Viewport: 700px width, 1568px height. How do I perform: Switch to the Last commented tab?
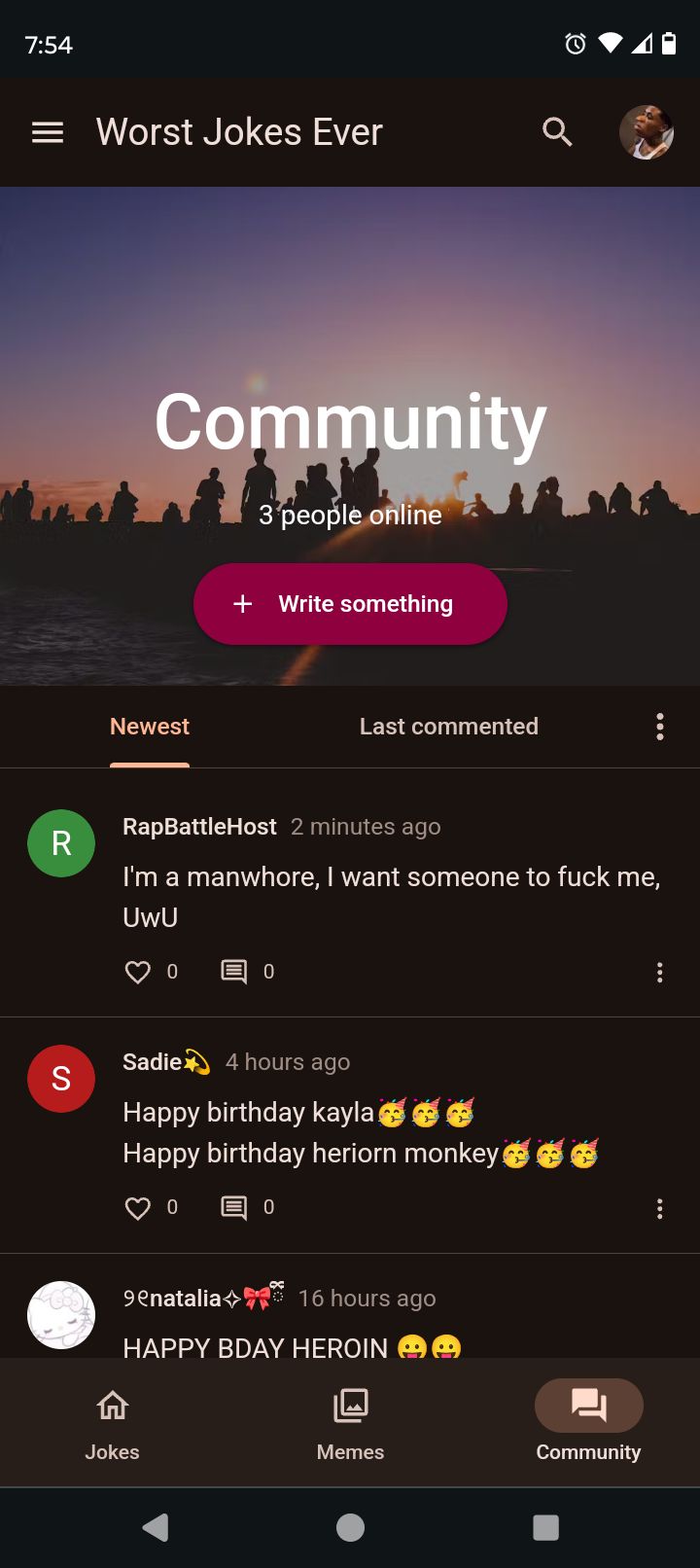coord(448,727)
